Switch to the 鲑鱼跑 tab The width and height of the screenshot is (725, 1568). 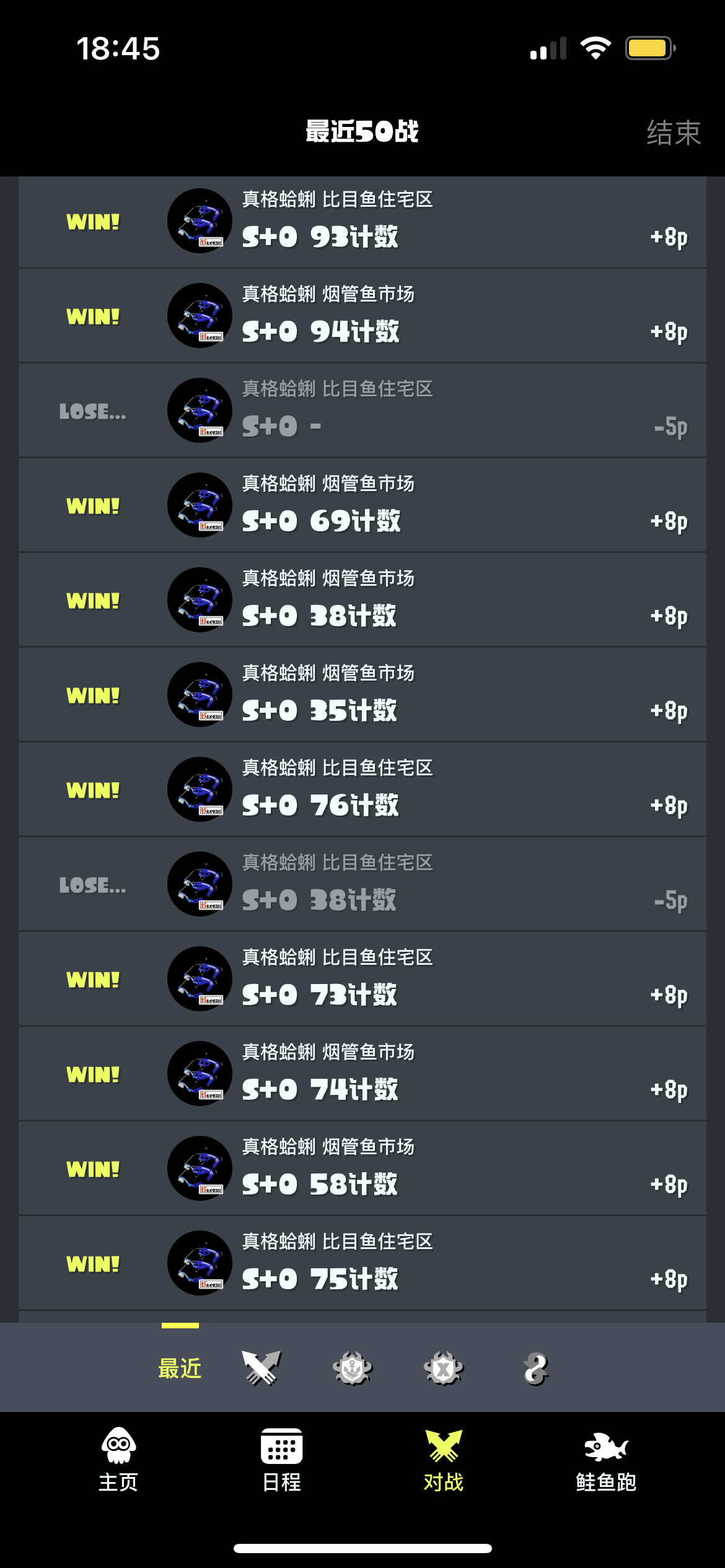coord(606,1460)
